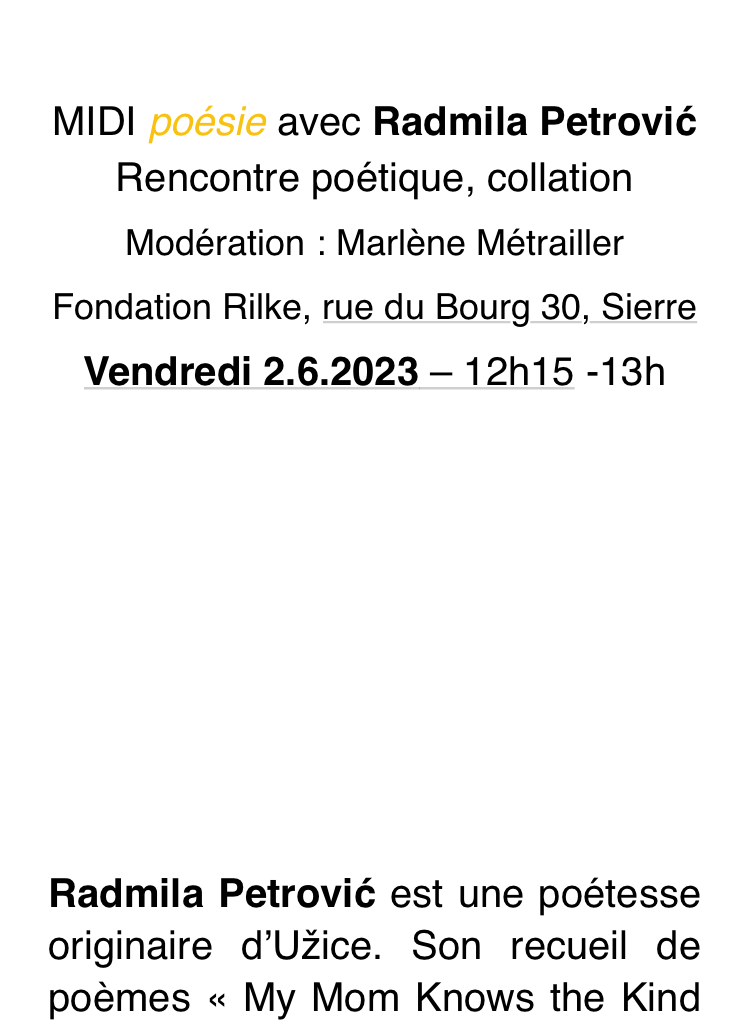
Task: Open the address rue du Bourg 30, Sierre
Action: pyautogui.click(x=509, y=307)
